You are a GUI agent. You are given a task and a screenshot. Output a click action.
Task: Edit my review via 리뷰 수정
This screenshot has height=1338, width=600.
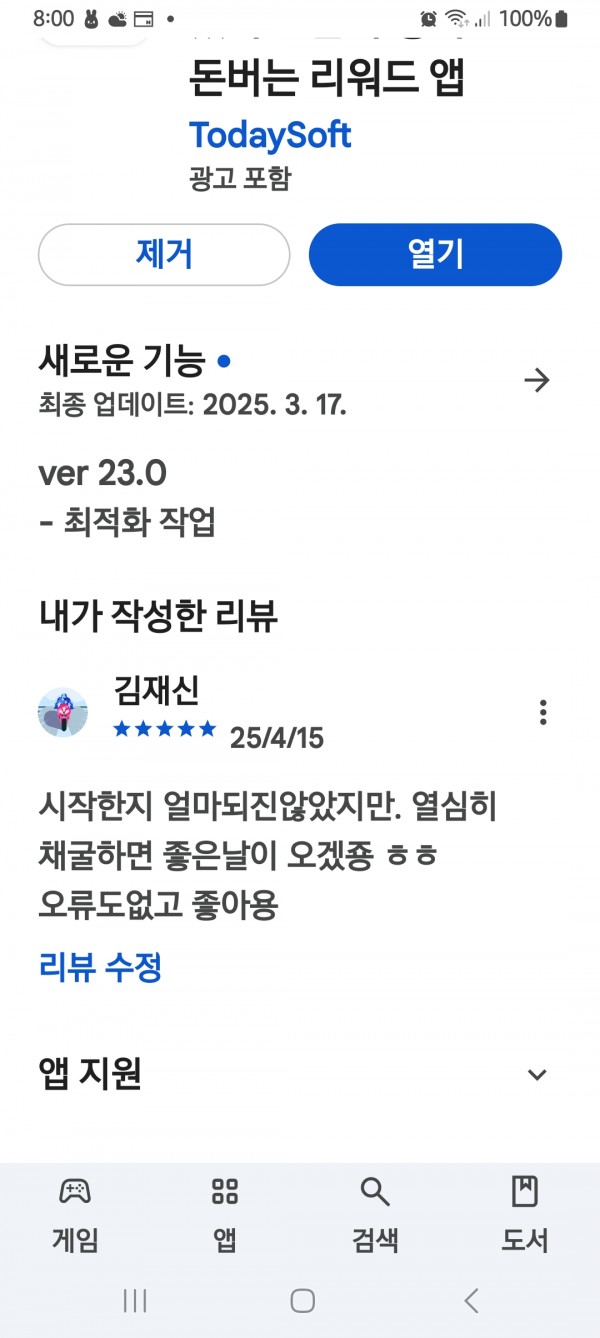[100, 967]
